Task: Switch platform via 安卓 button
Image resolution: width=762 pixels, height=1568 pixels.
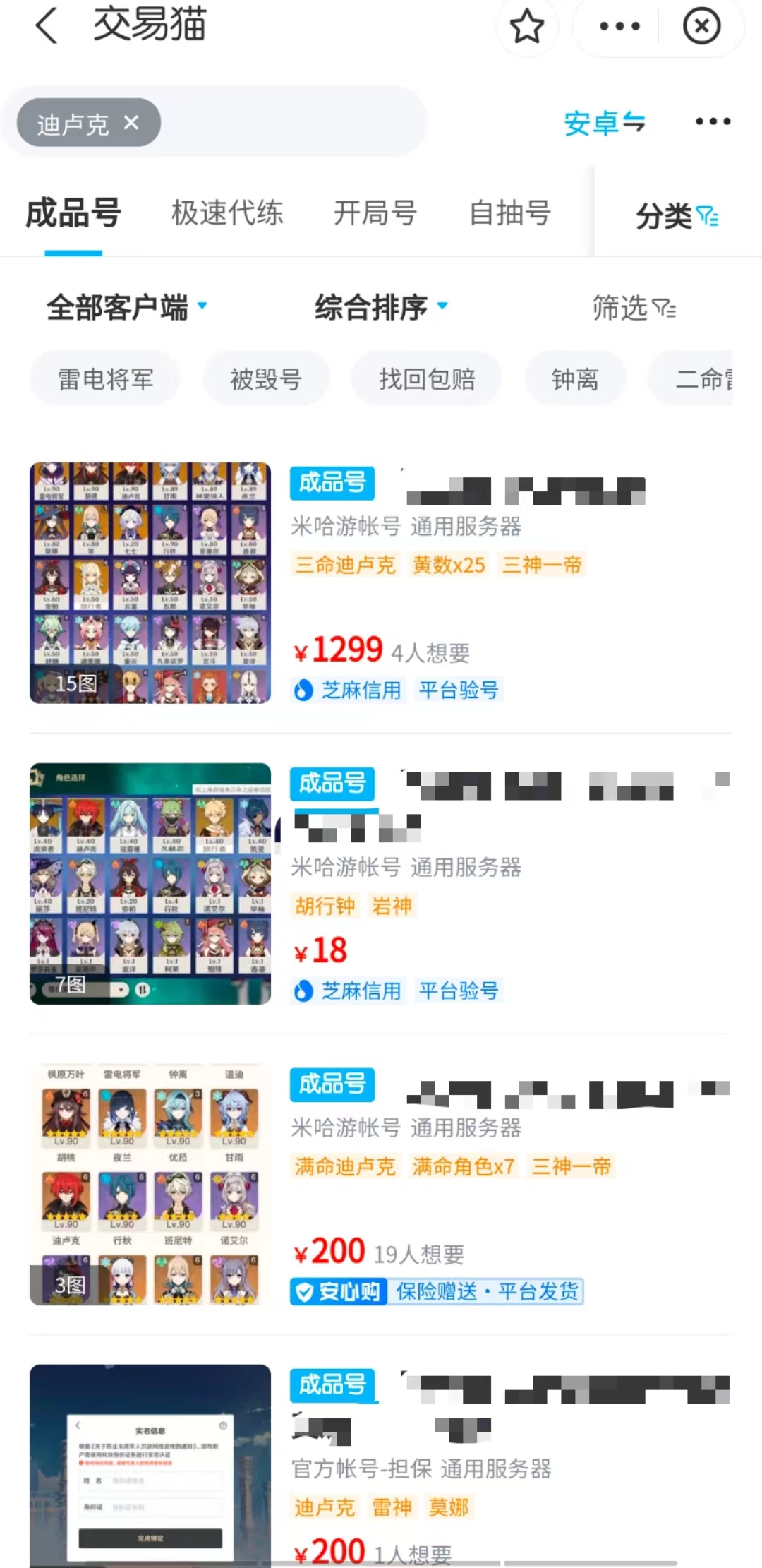Action: [604, 123]
